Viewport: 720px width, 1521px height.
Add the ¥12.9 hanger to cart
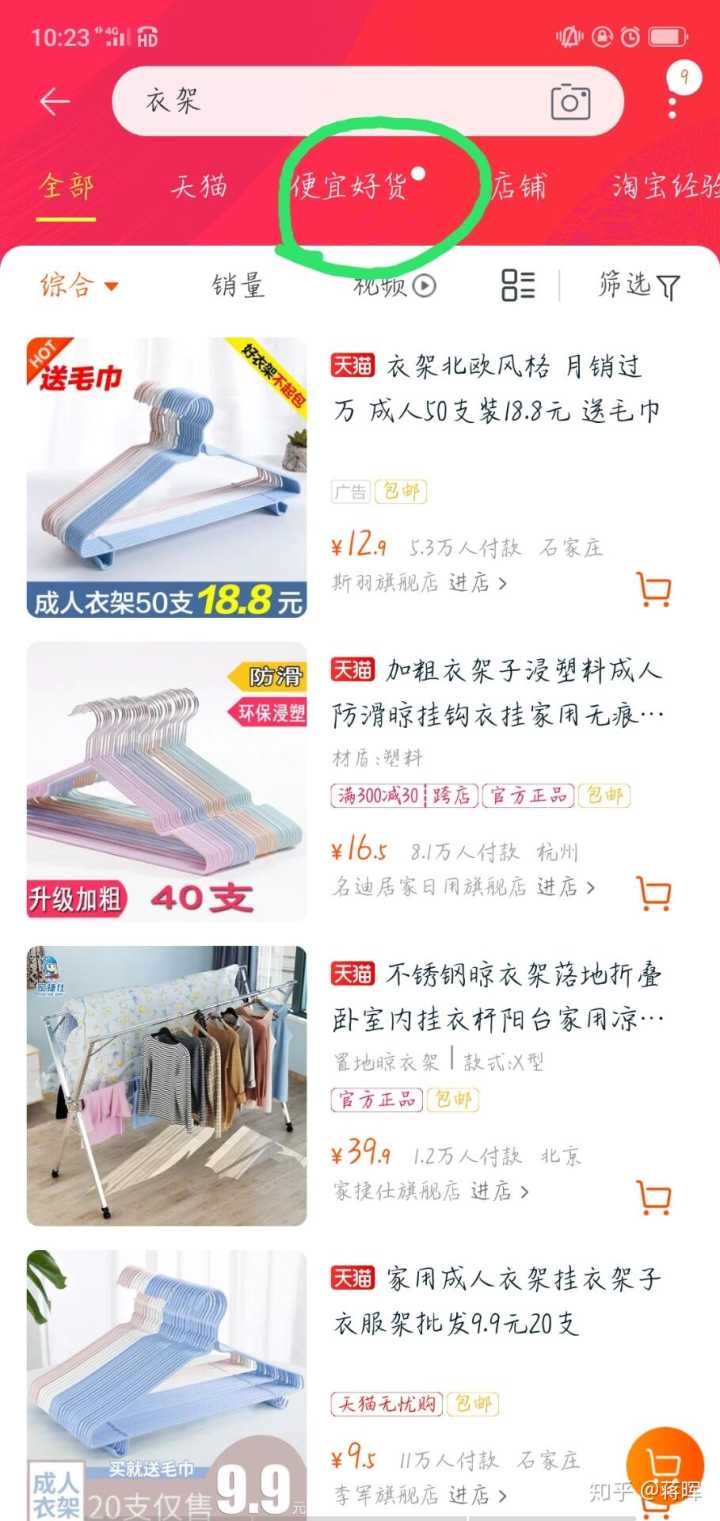pos(654,589)
